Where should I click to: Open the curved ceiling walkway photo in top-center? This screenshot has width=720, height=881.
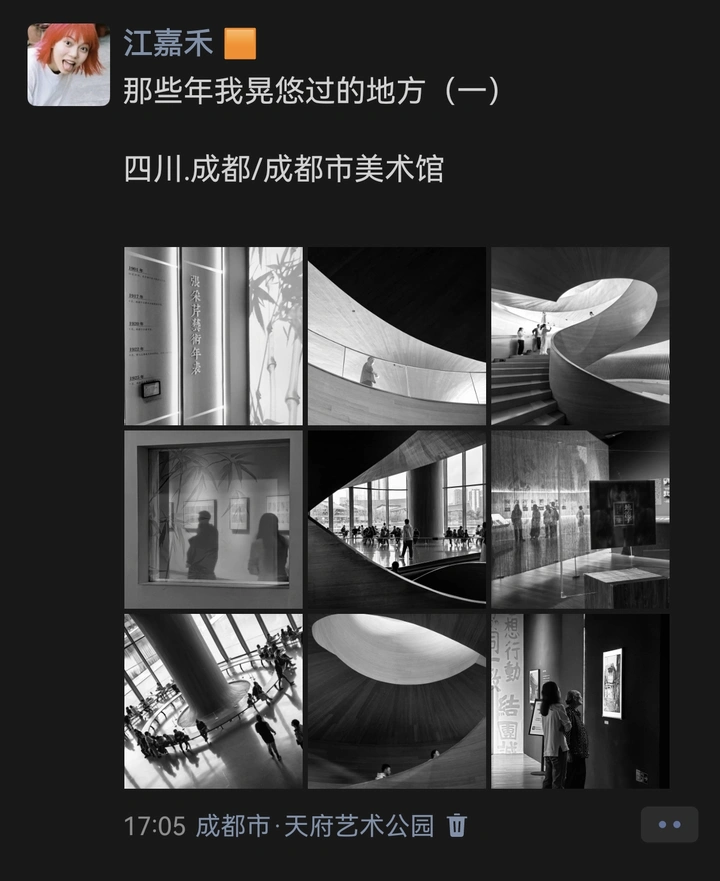coord(396,333)
